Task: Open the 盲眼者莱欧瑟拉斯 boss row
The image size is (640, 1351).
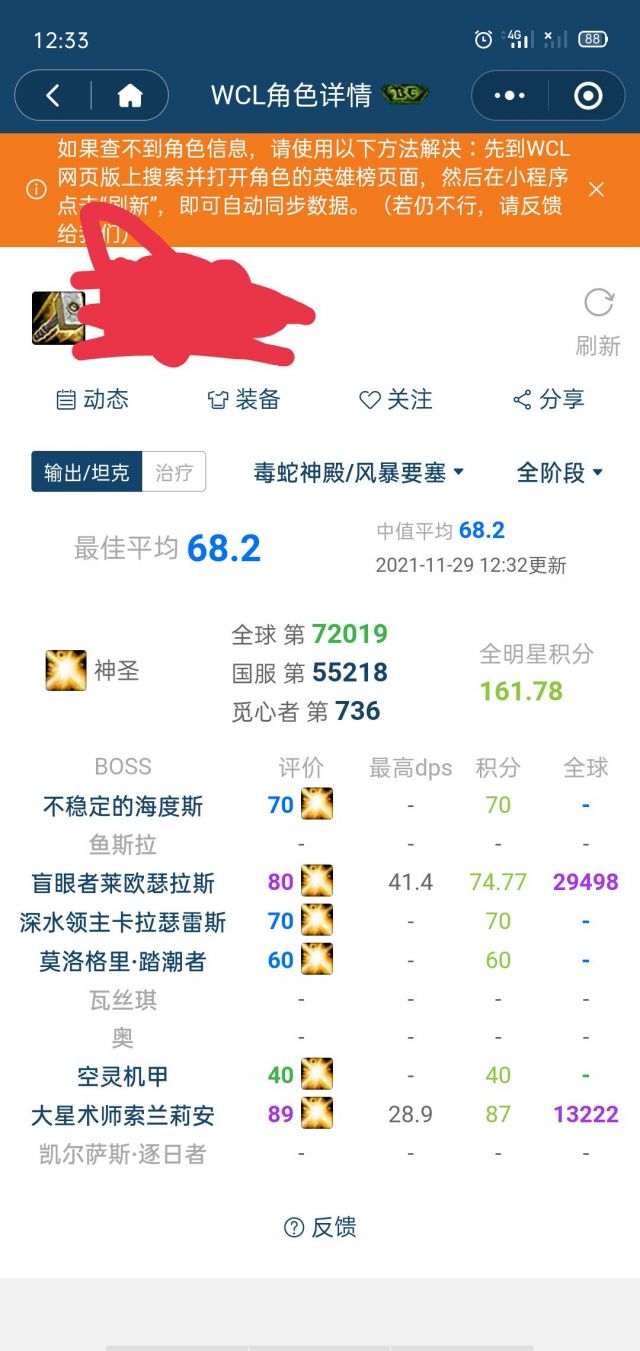Action: coord(122,883)
